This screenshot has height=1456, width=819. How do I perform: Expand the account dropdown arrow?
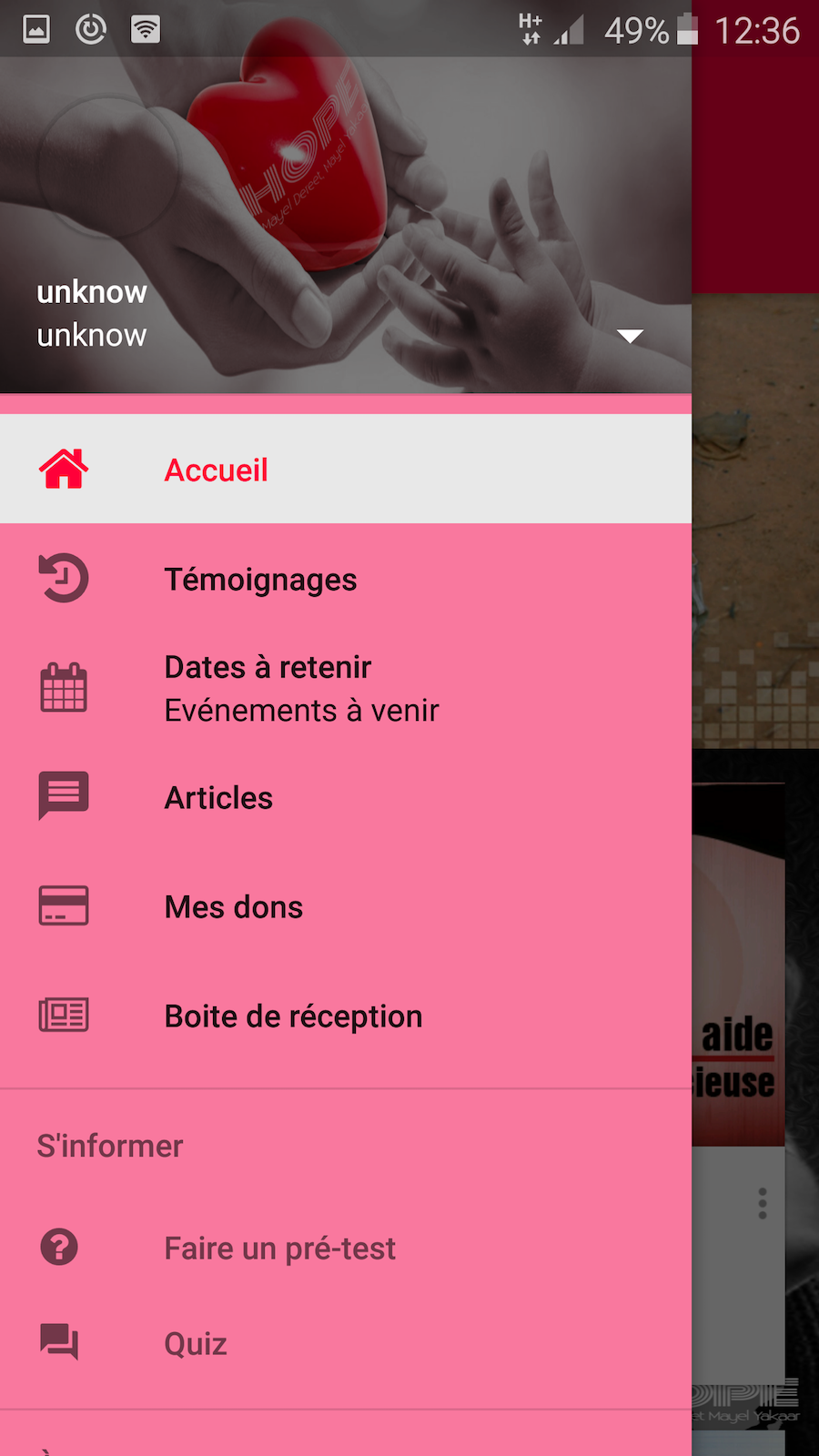tap(630, 336)
